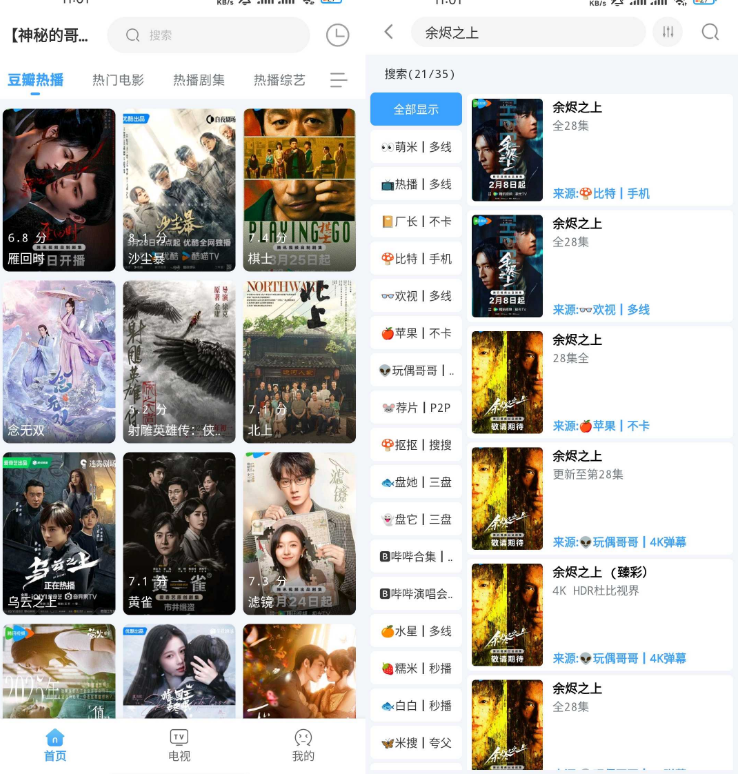Open the 雁回时 poster

pyautogui.click(x=59, y=190)
